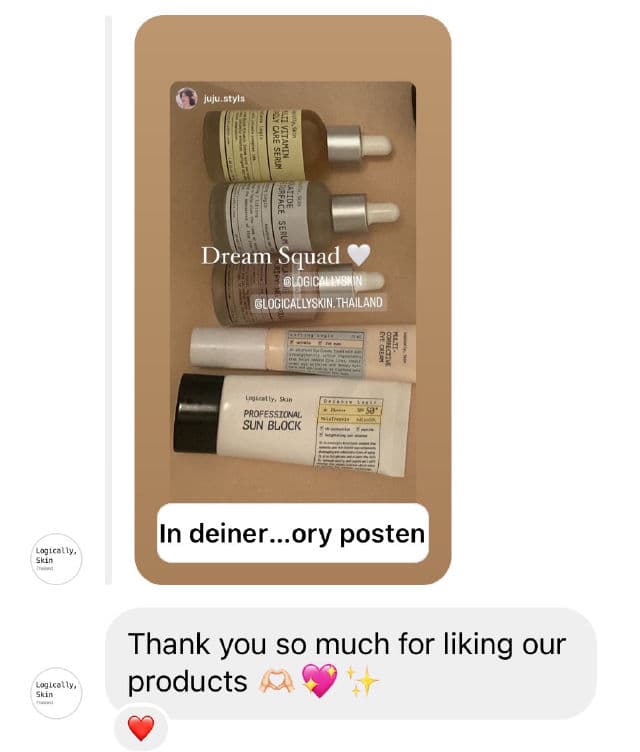Open Logically Skin avatar beside the story

click(x=56, y=558)
